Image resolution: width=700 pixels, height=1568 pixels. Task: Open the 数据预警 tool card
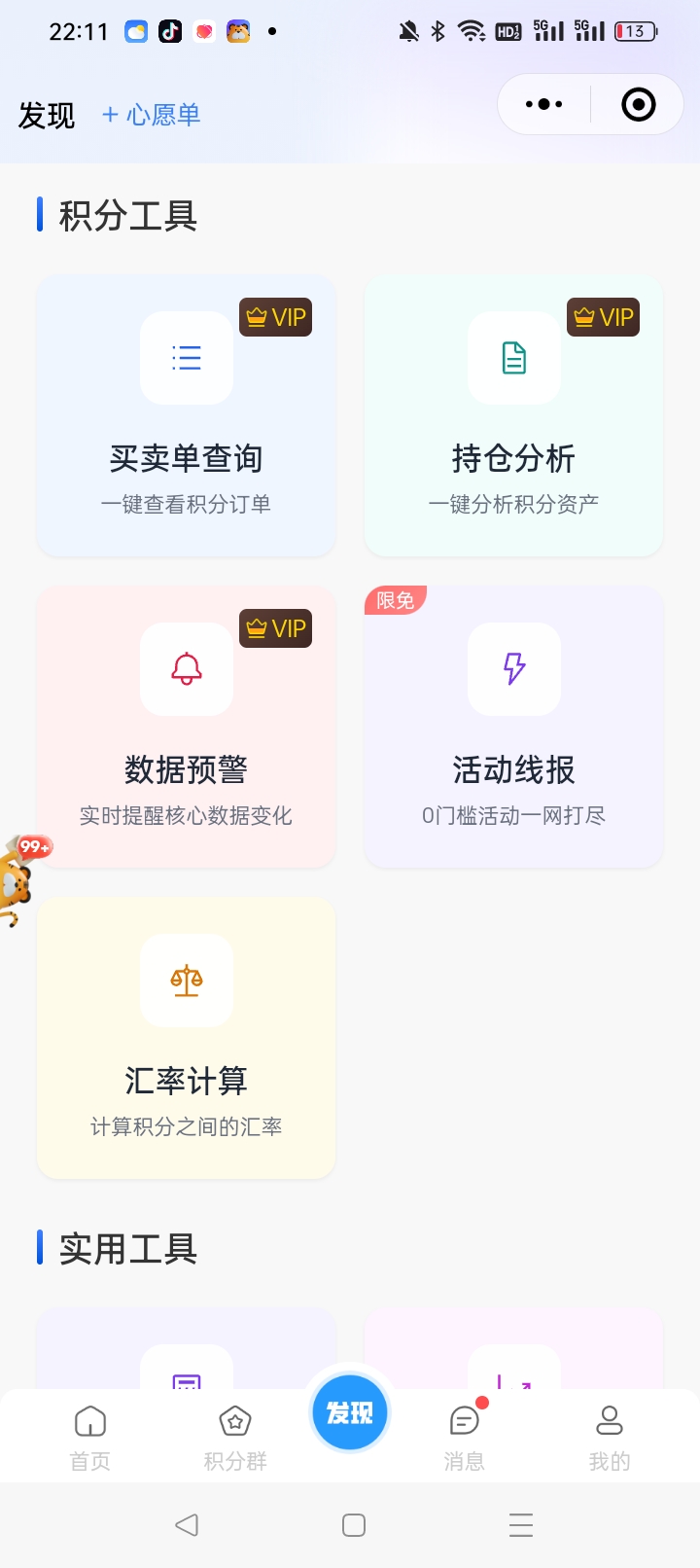point(186,728)
